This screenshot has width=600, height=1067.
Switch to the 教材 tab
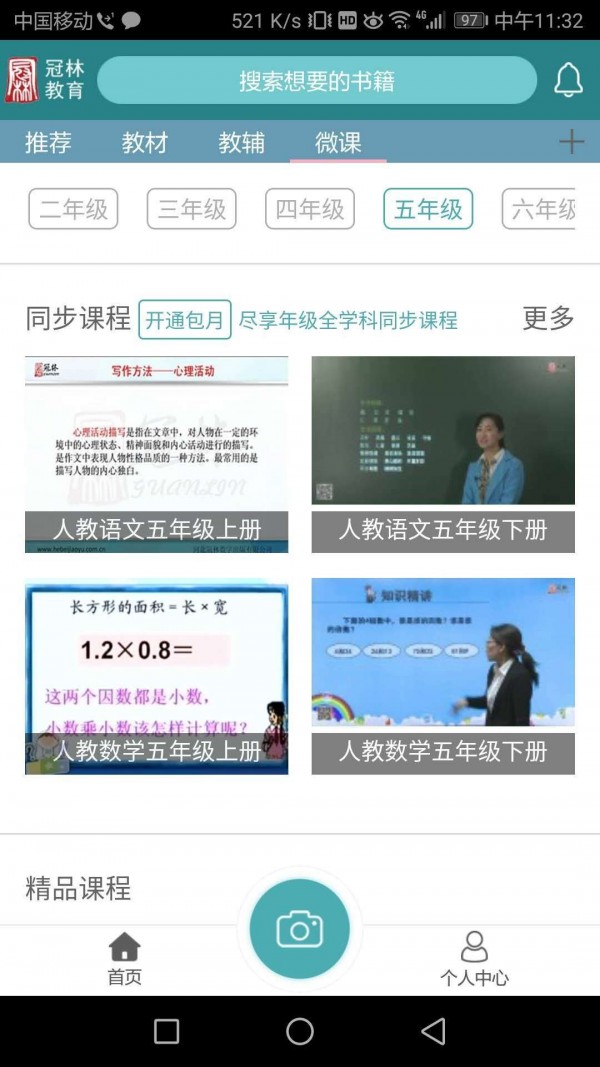pyautogui.click(x=145, y=142)
